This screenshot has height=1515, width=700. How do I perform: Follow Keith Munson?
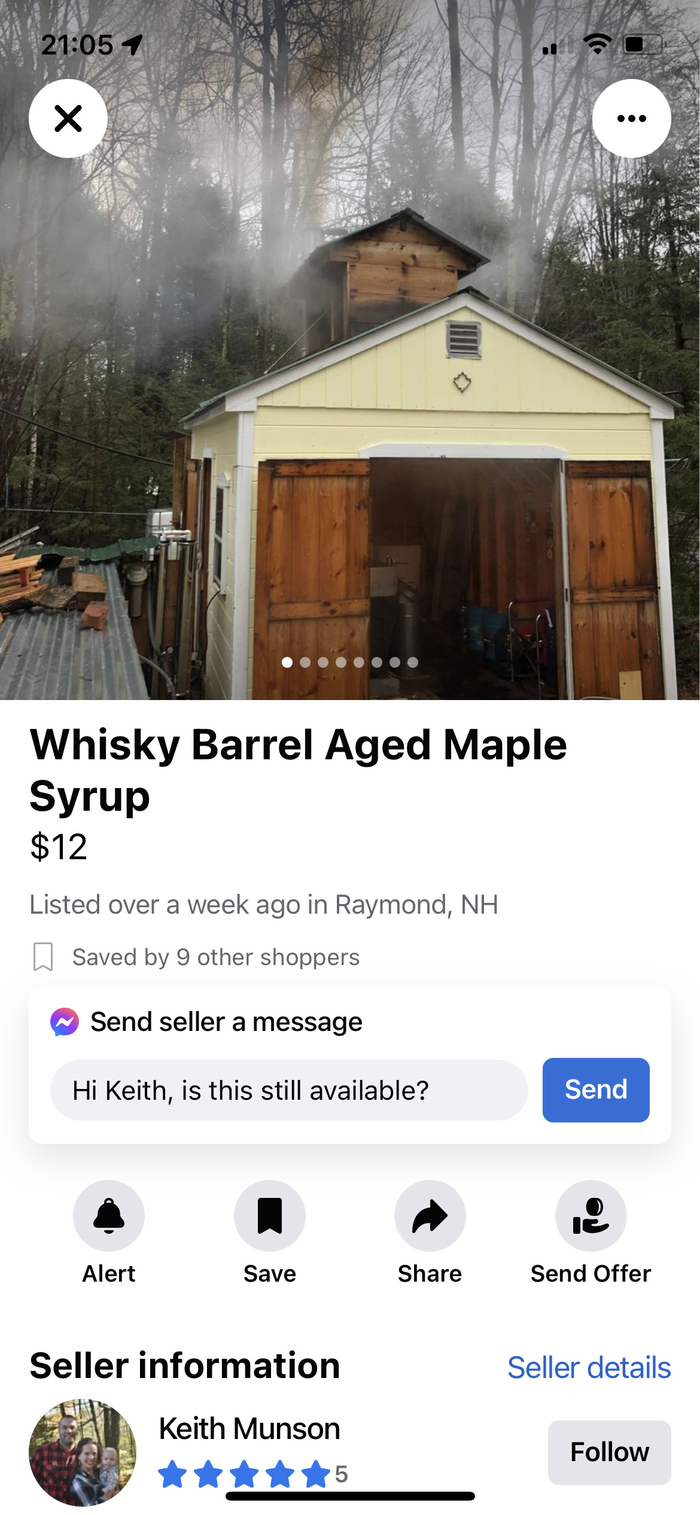[x=609, y=1452]
